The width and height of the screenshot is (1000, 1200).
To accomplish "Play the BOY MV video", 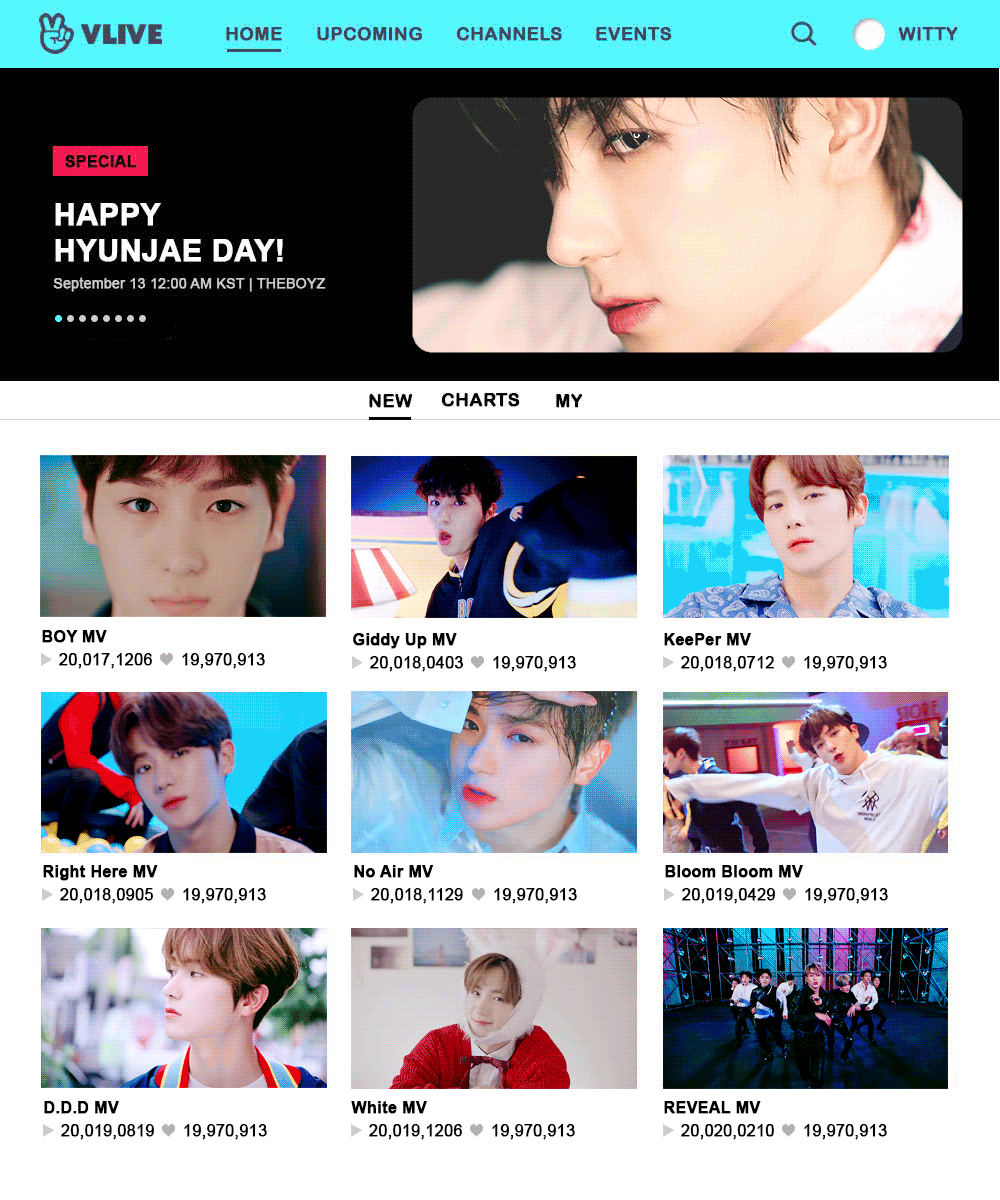I will (183, 536).
